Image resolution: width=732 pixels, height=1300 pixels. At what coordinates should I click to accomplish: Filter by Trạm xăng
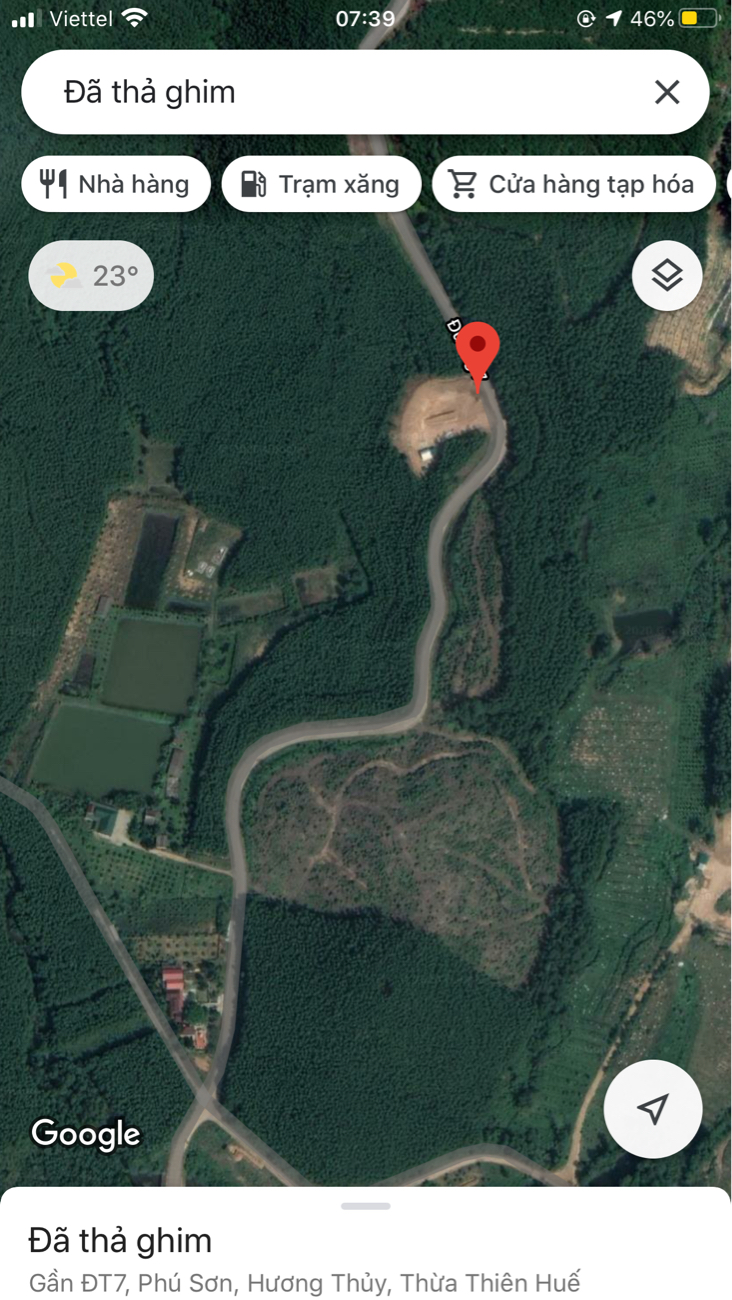(321, 184)
